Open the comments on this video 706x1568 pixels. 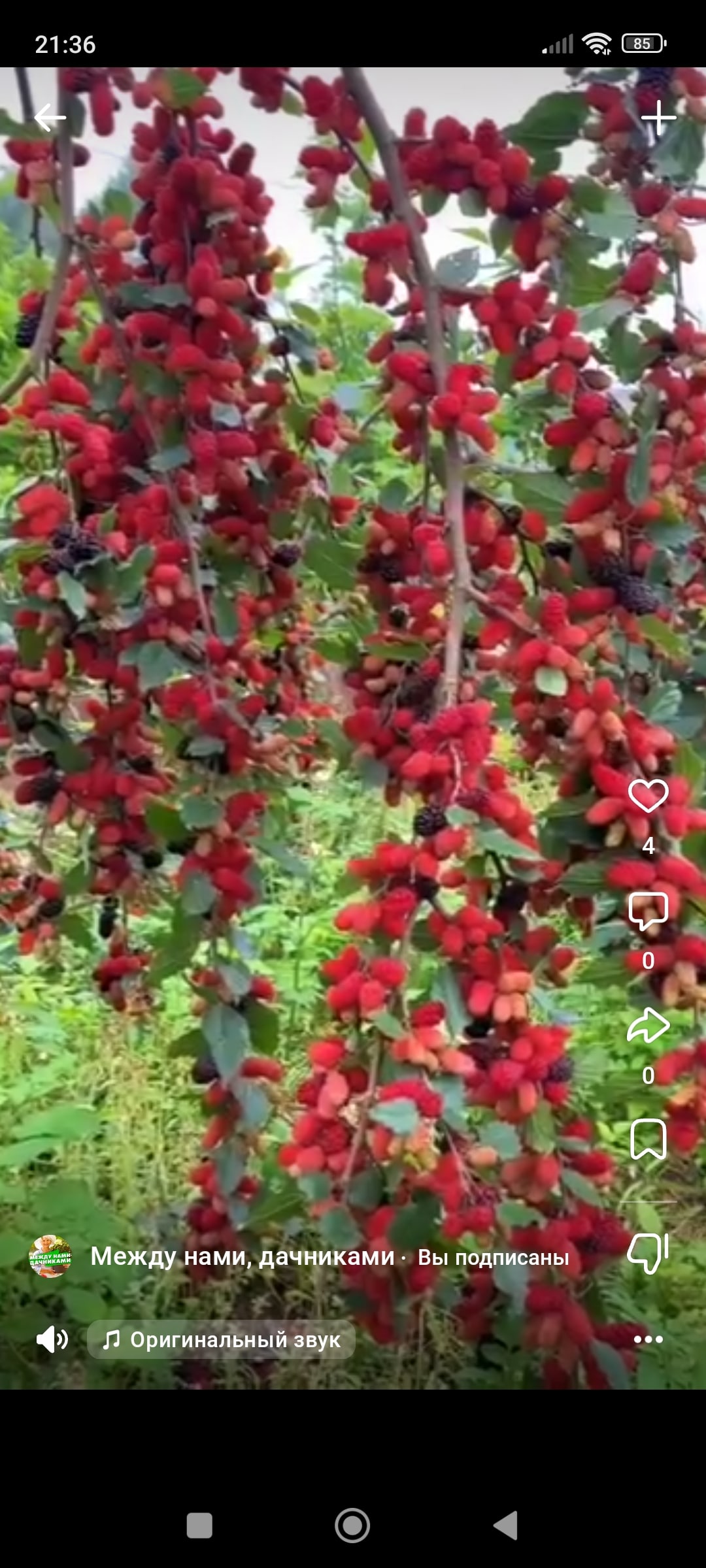pyautogui.click(x=648, y=911)
